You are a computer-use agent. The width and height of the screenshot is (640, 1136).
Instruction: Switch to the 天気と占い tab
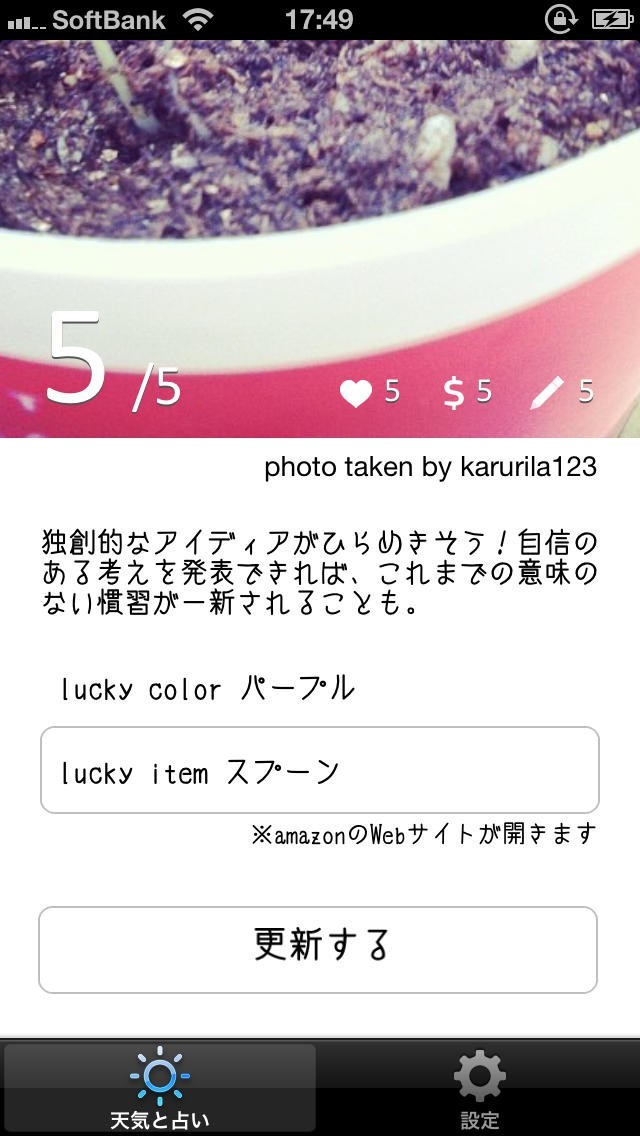coord(160,1089)
